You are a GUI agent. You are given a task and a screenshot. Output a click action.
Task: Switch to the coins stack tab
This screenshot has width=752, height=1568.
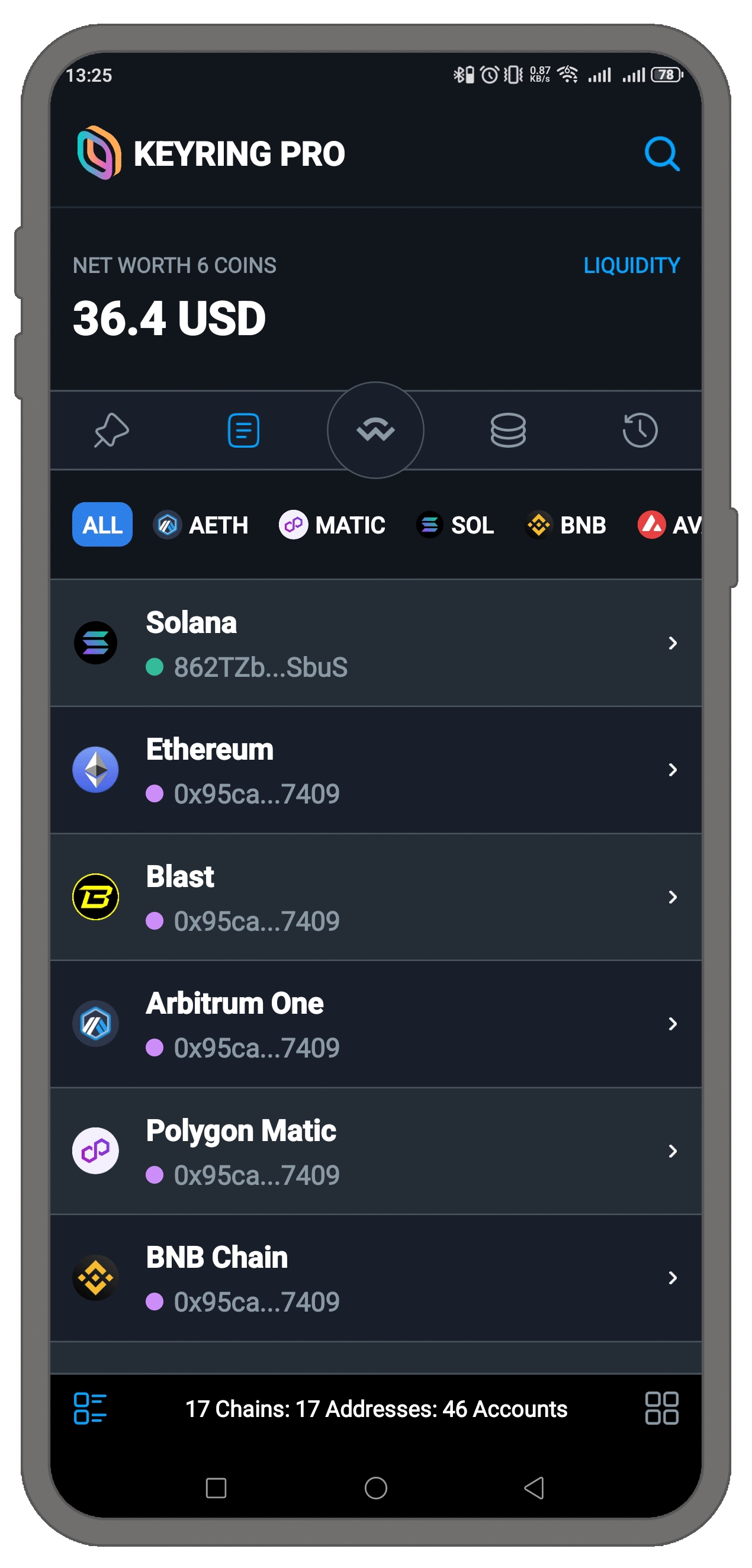click(x=507, y=430)
